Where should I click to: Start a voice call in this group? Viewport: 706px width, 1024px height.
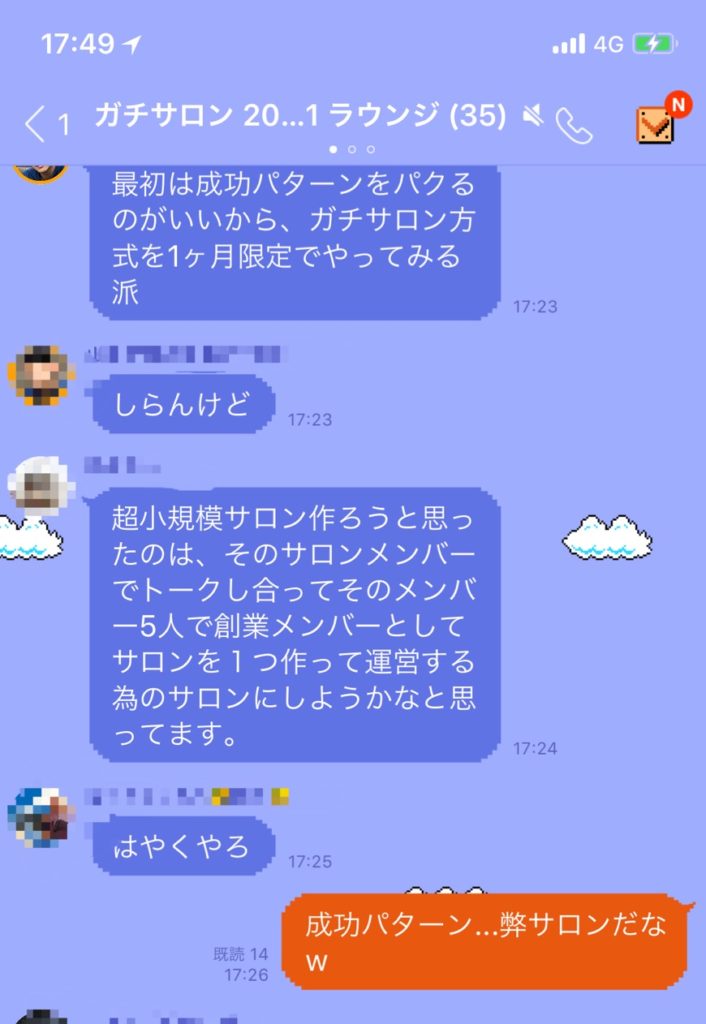click(576, 122)
